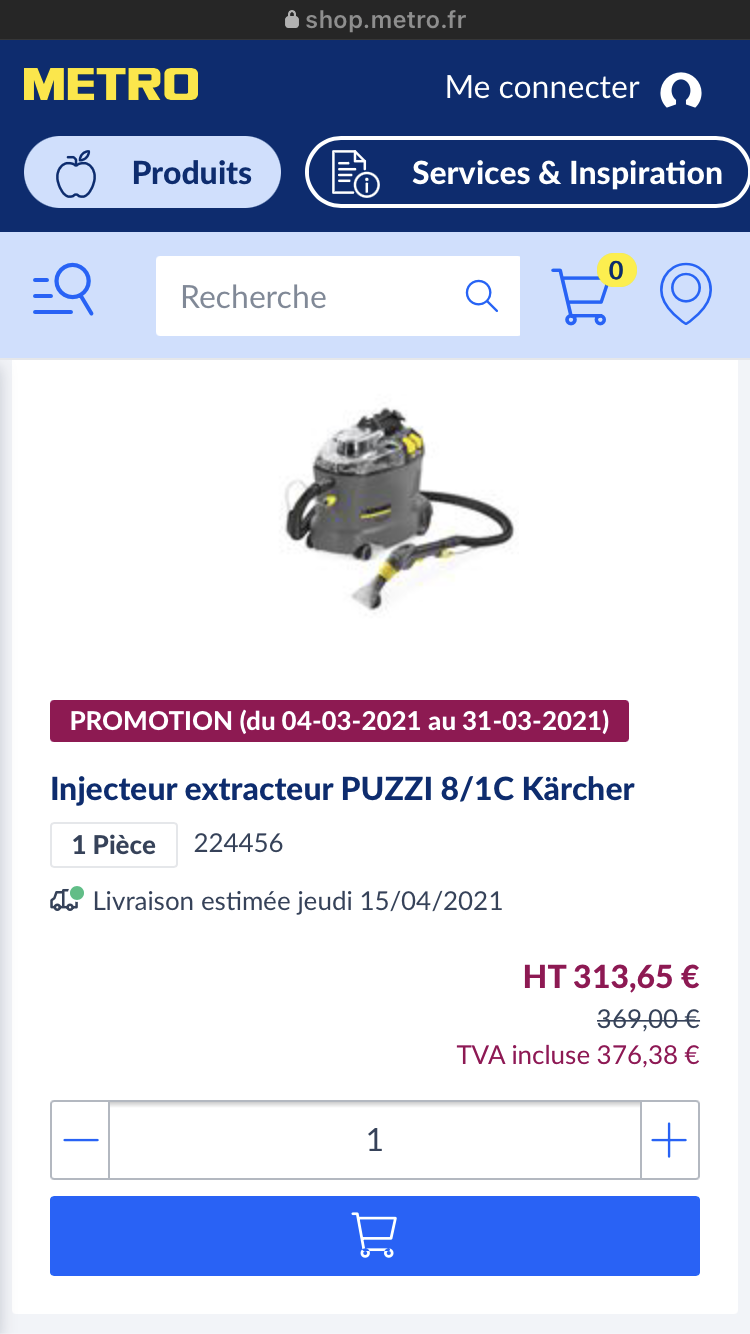Select the product title Injecteur extracteur PUZZI 8/1C
Image resolution: width=750 pixels, height=1334 pixels.
click(x=342, y=788)
